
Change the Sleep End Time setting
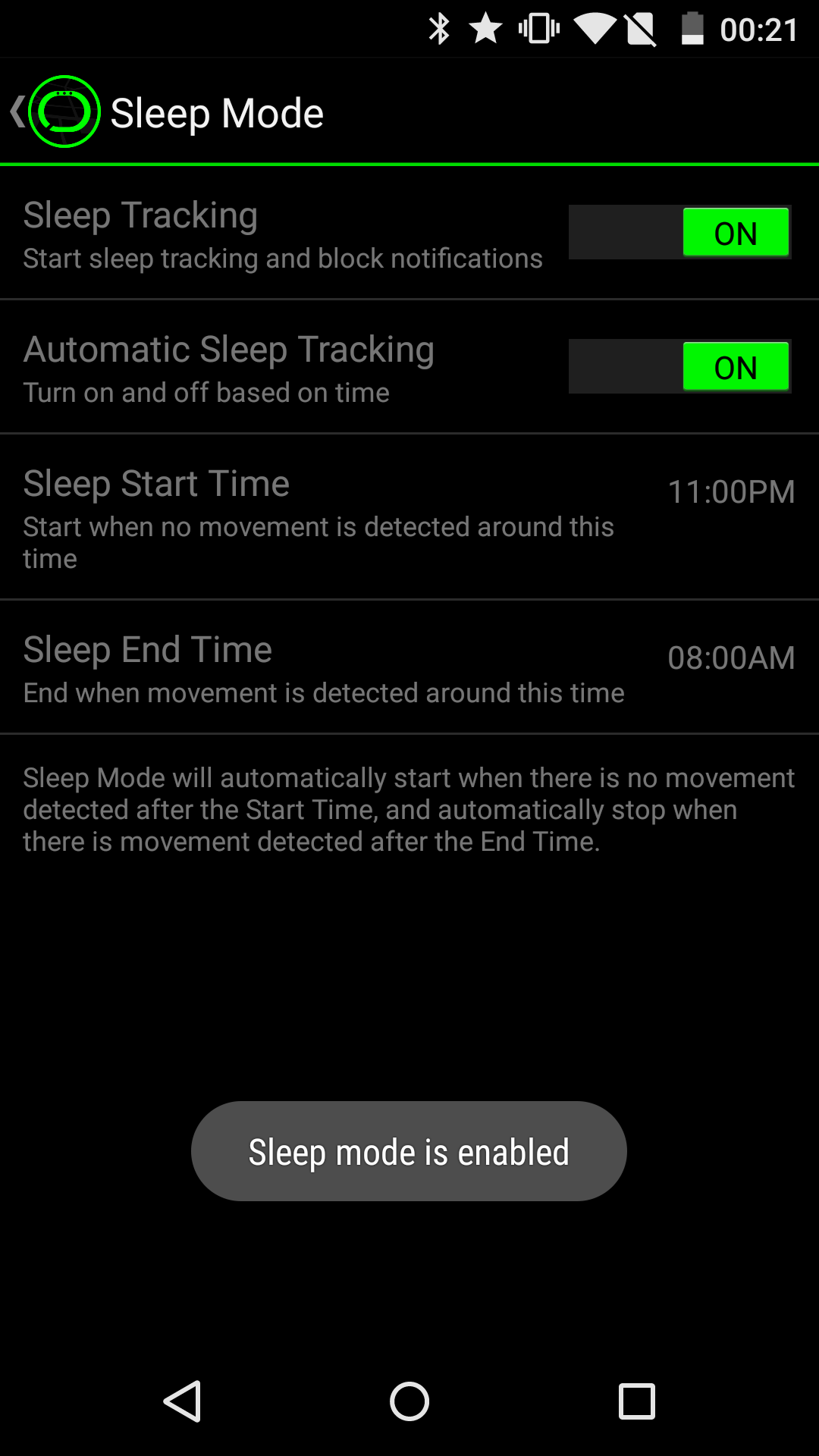pos(409,667)
